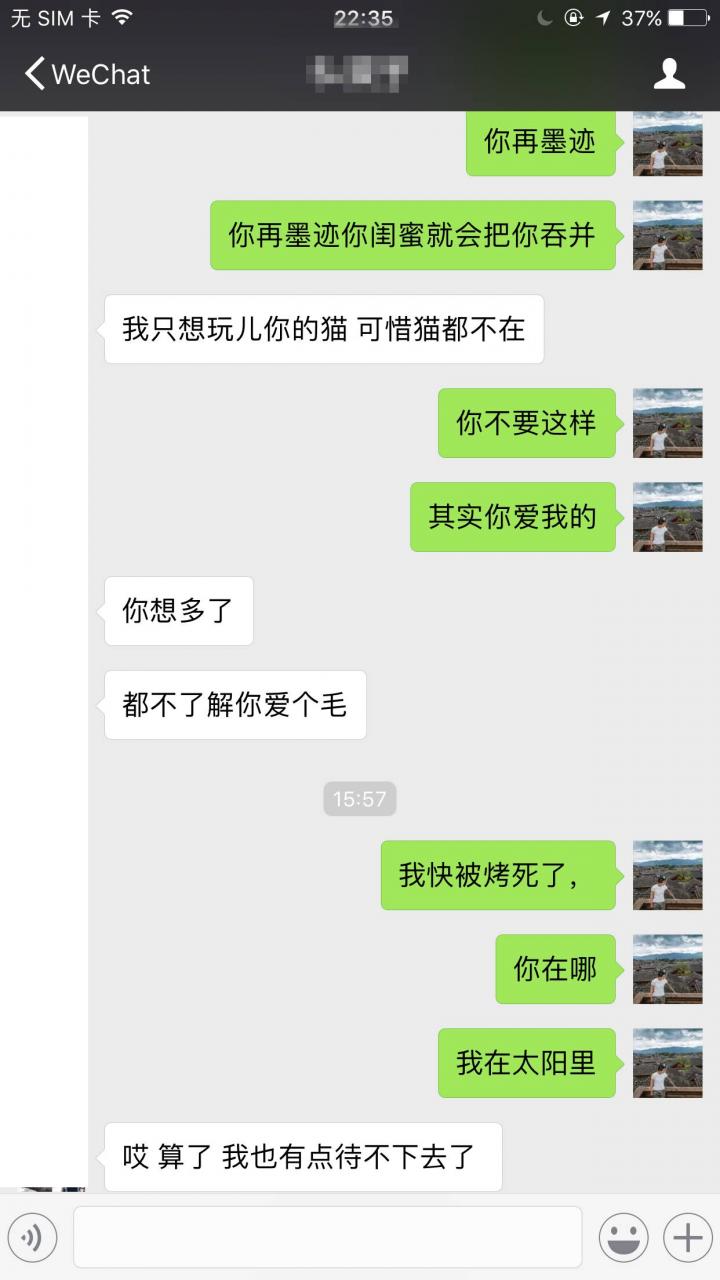Switch to voice message input
The width and height of the screenshot is (720, 1280).
click(x=32, y=1239)
